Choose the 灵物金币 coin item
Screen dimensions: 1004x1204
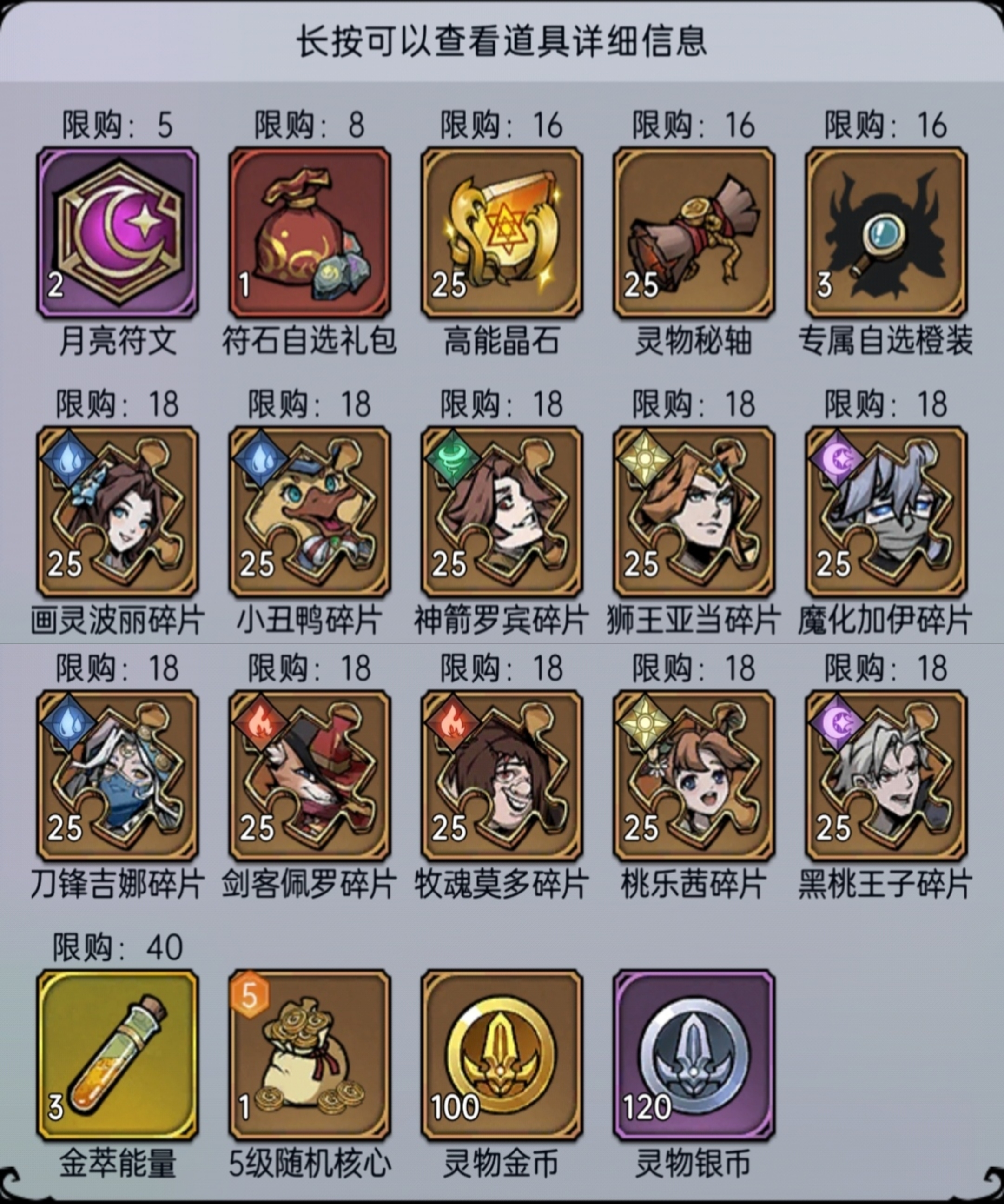(x=502, y=1055)
